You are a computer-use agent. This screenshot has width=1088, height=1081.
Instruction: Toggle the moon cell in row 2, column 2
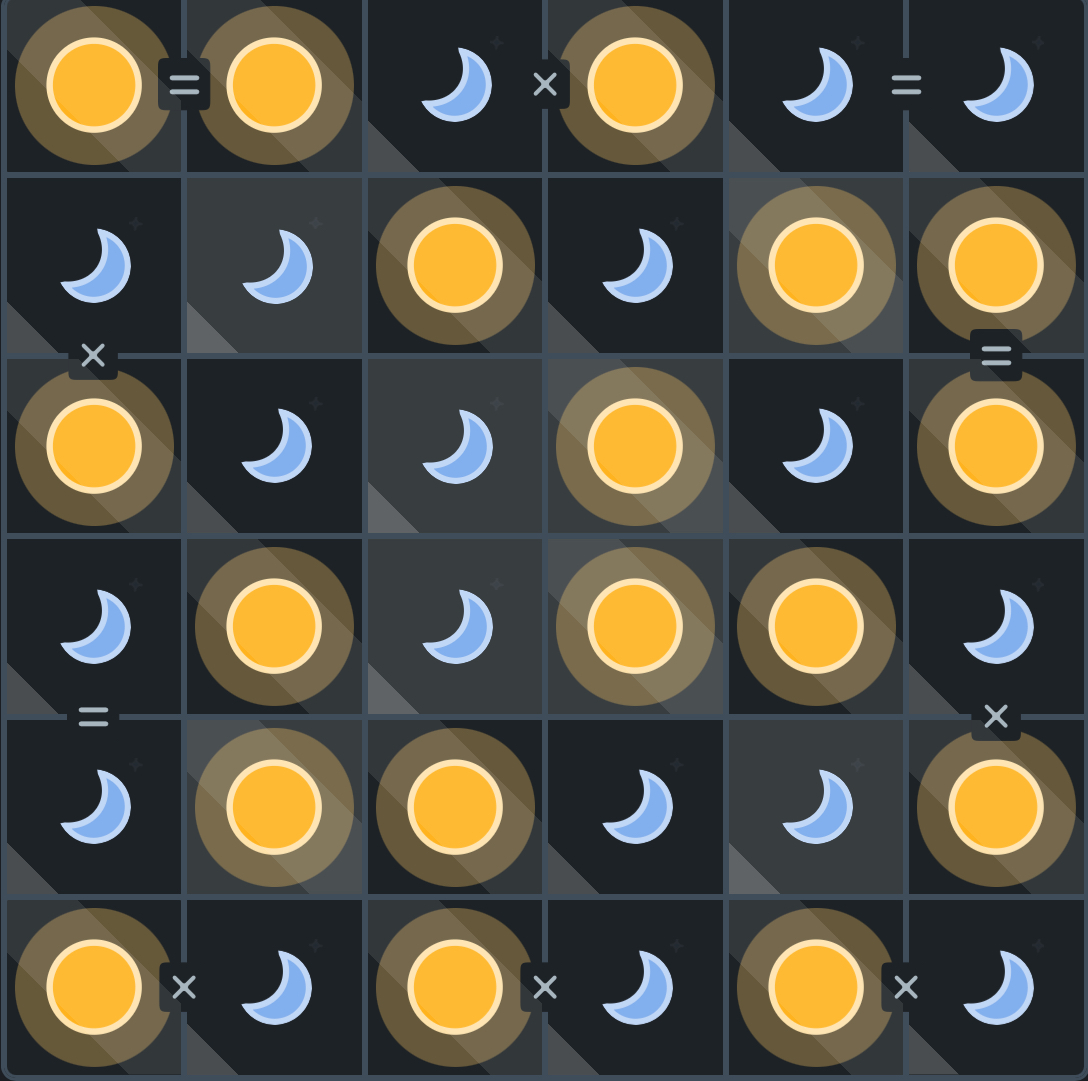(275, 266)
